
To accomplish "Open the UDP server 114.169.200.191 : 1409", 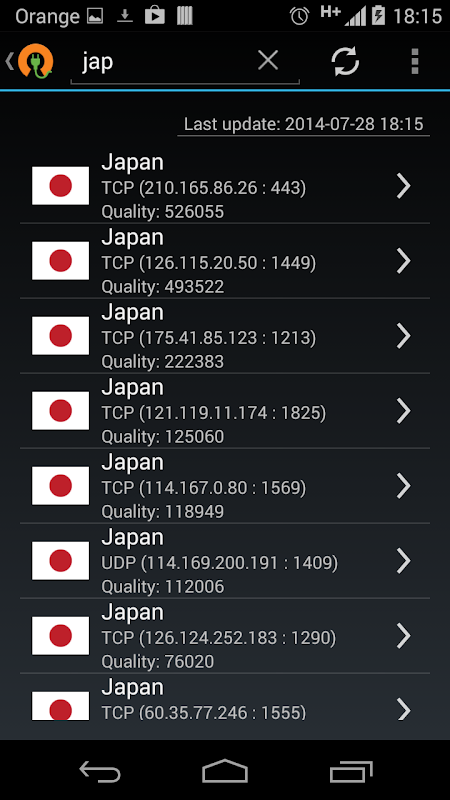I will (x=225, y=561).
